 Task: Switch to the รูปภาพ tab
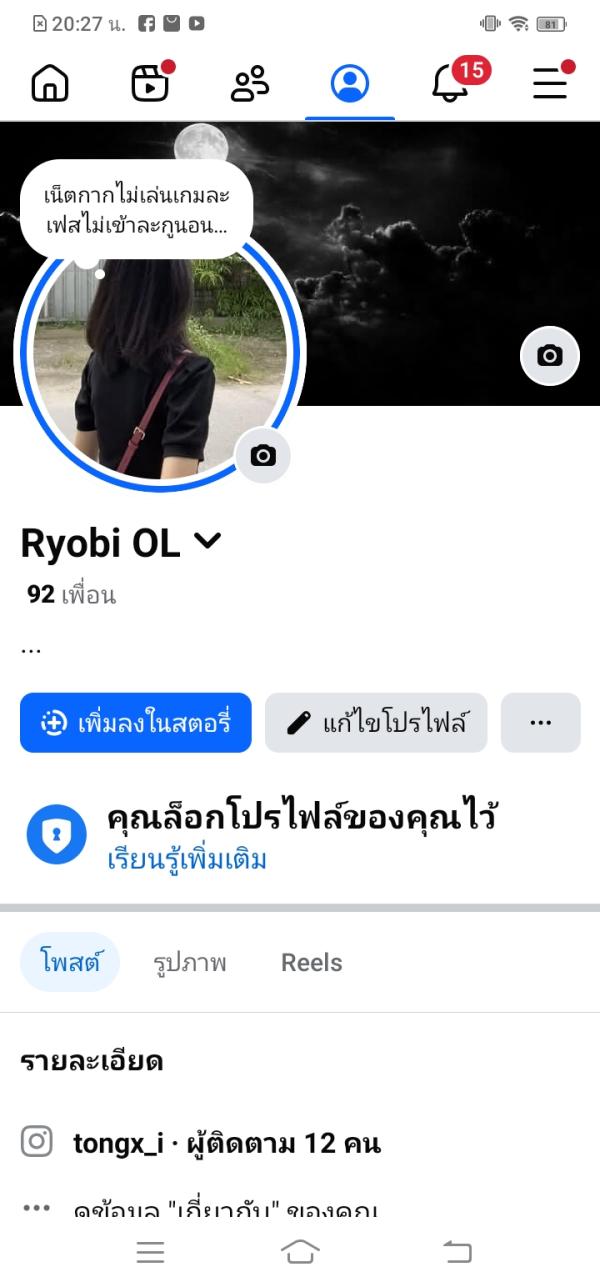point(190,963)
